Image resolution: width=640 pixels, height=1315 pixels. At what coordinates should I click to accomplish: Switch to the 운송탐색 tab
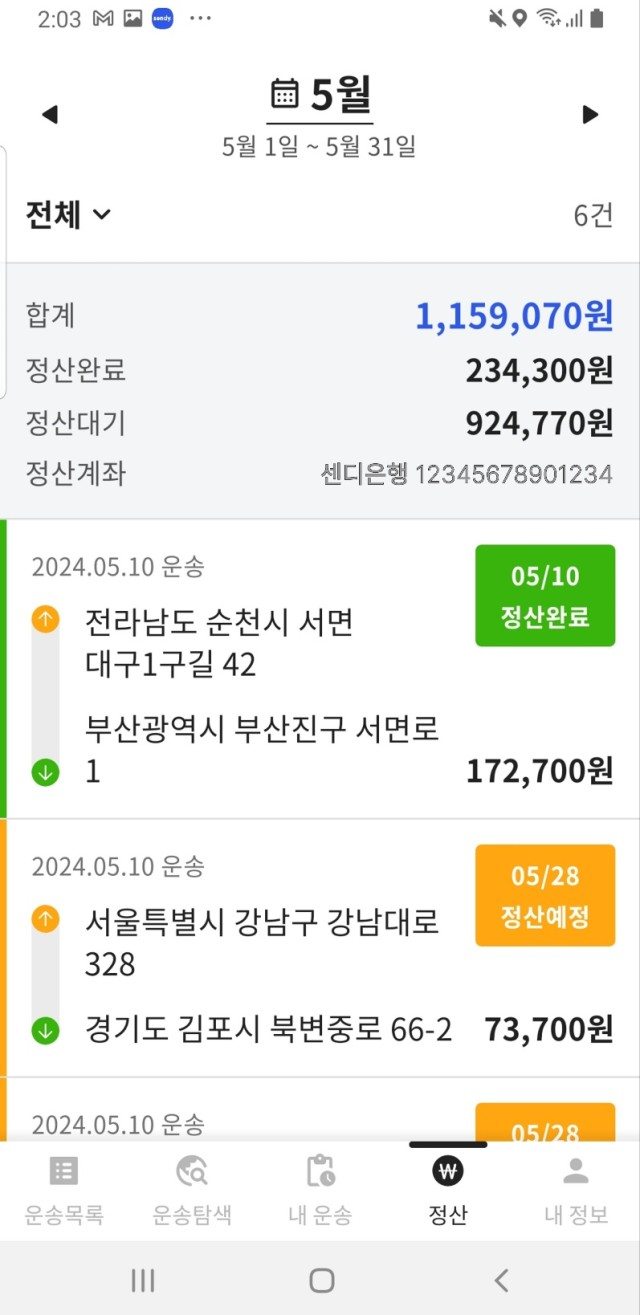[x=192, y=1190]
